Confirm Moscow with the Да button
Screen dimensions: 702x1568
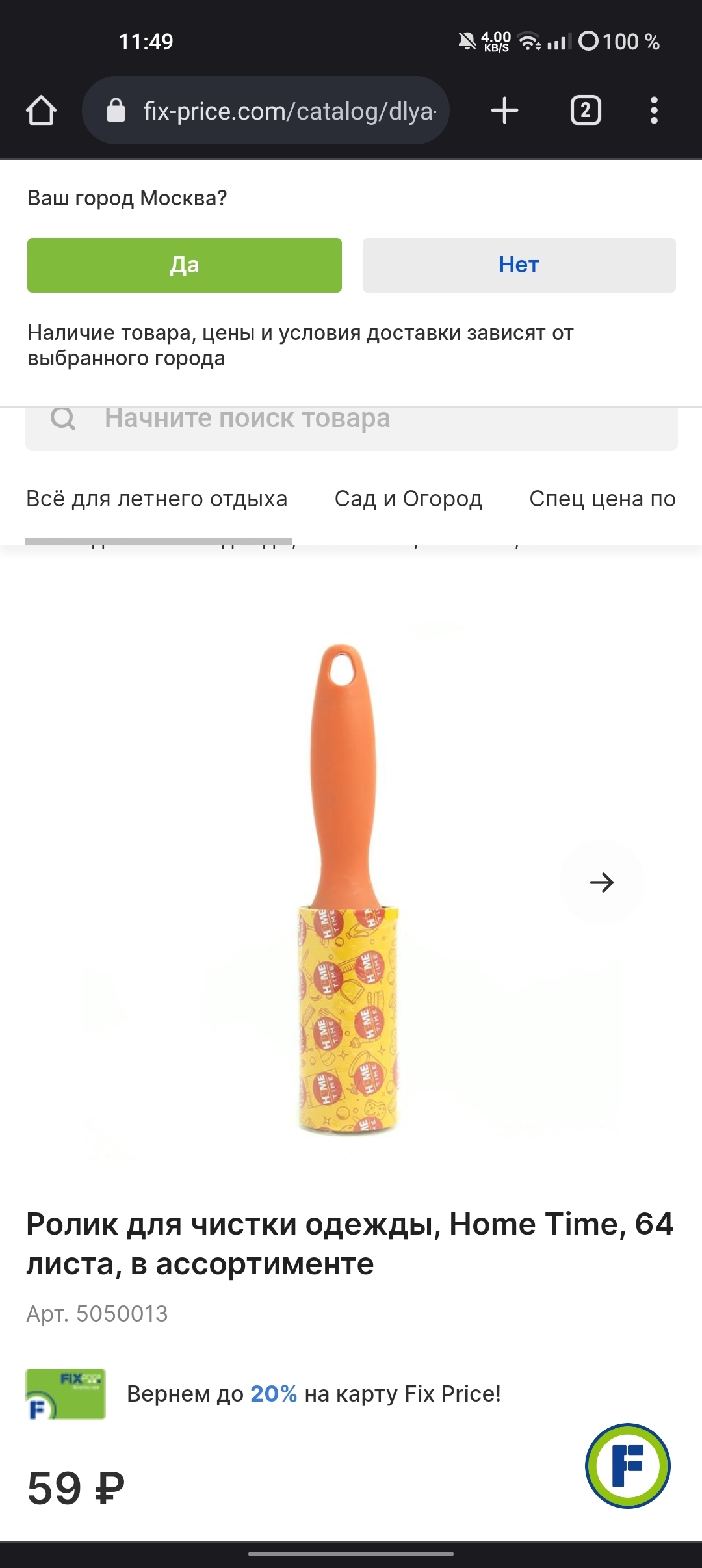[x=184, y=265]
